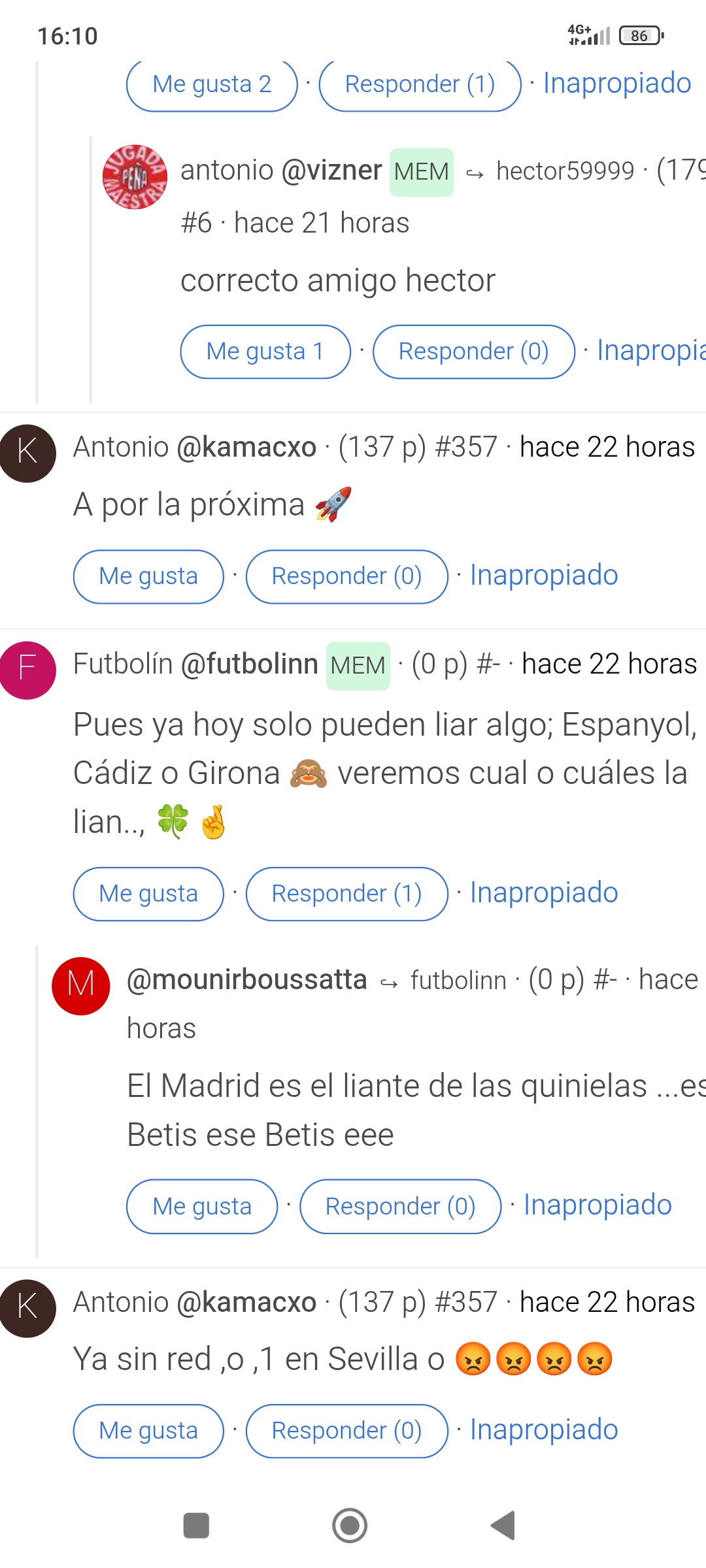Image resolution: width=706 pixels, height=1568 pixels.
Task: Reply to @mounirboussatta's comment
Action: point(400,1207)
